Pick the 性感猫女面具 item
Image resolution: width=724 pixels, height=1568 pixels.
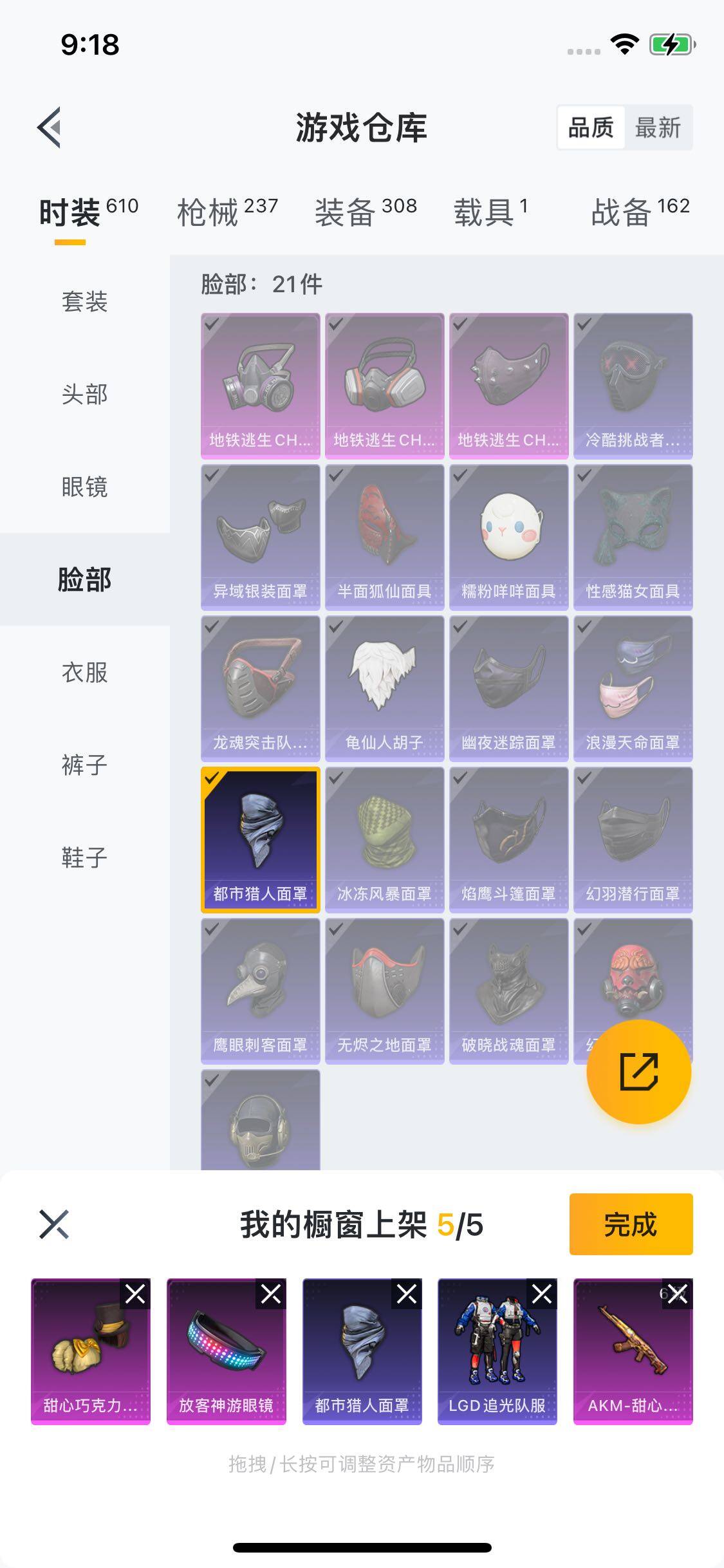pyautogui.click(x=633, y=537)
